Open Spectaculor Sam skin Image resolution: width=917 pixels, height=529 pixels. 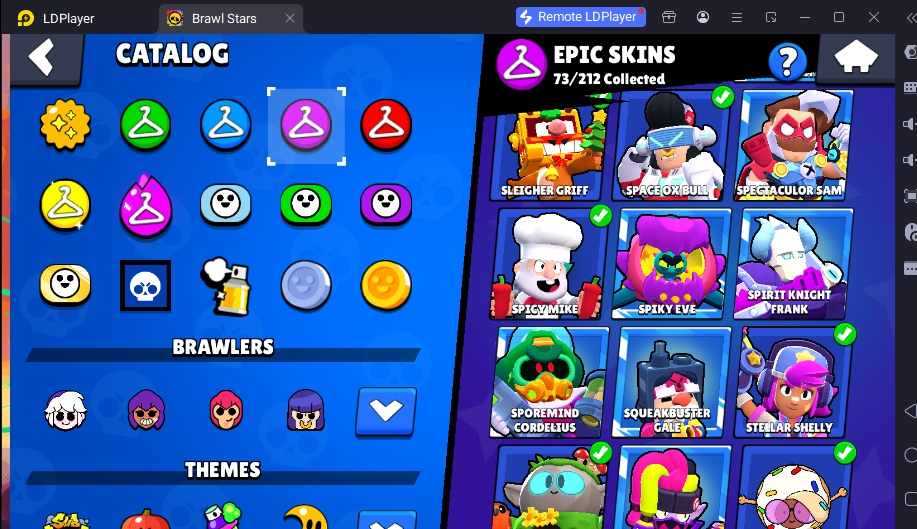[790, 147]
